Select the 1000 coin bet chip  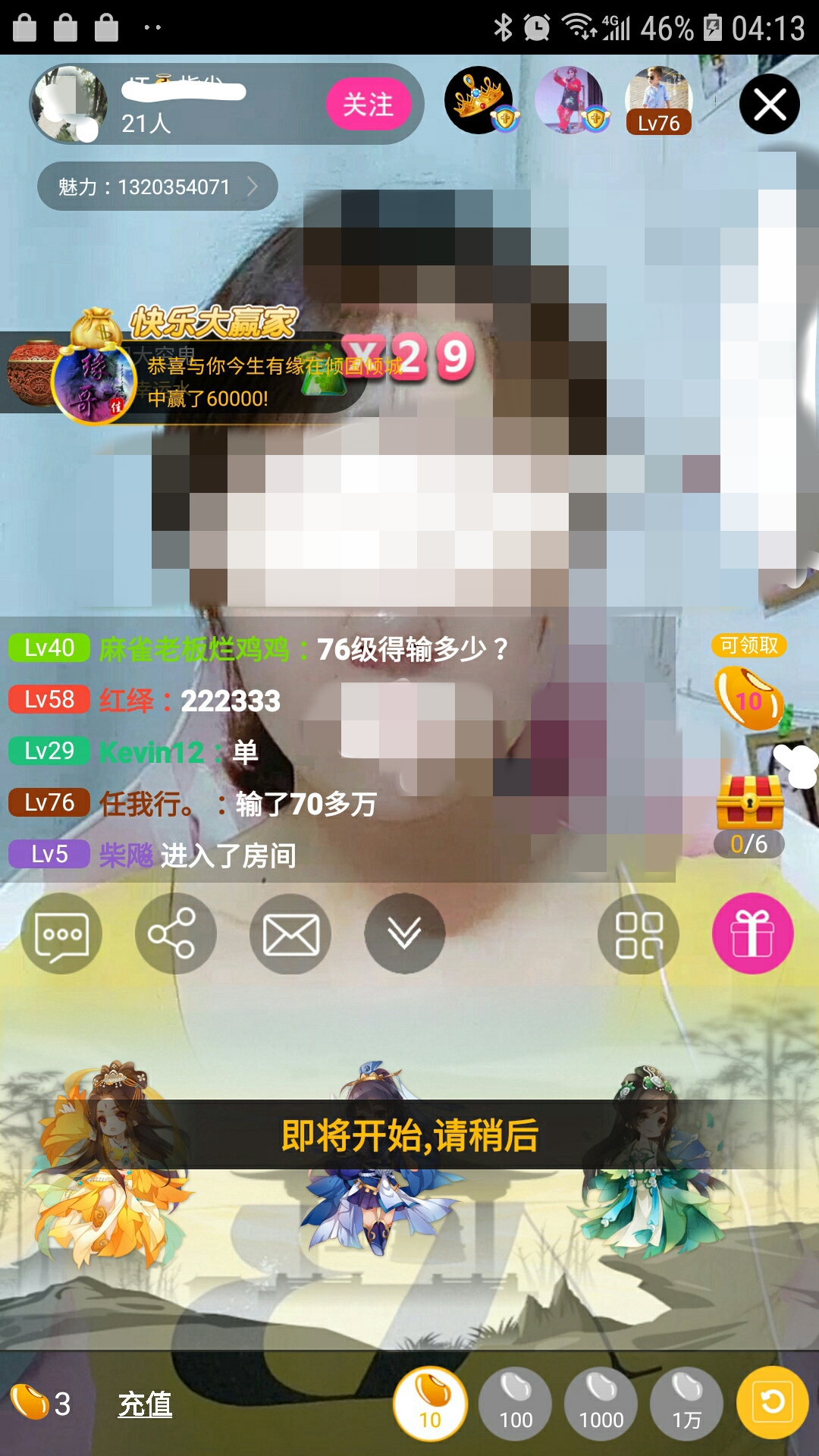[601, 1404]
